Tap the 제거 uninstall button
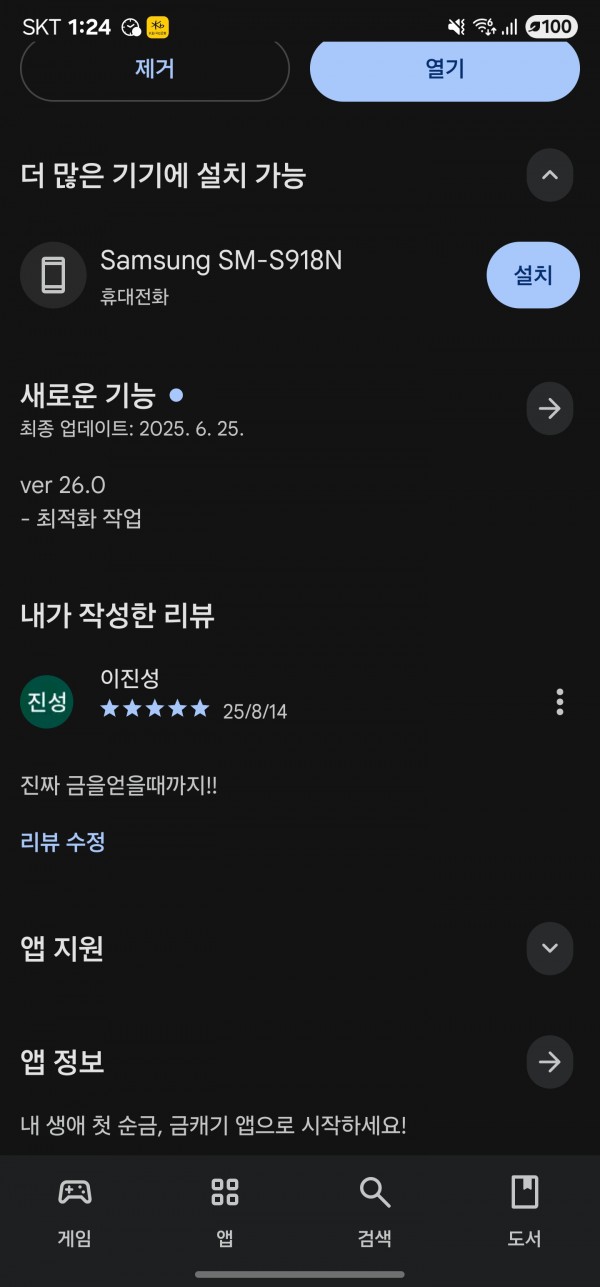 pyautogui.click(x=155, y=69)
